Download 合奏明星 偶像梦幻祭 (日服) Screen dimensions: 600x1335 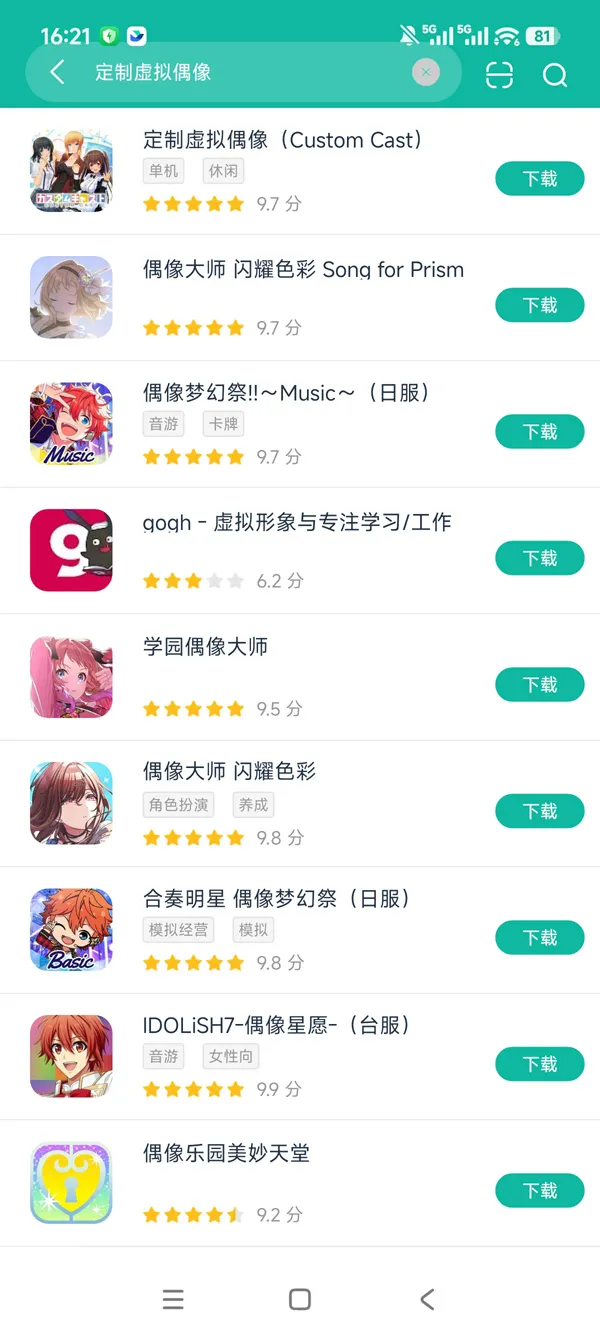(x=539, y=938)
